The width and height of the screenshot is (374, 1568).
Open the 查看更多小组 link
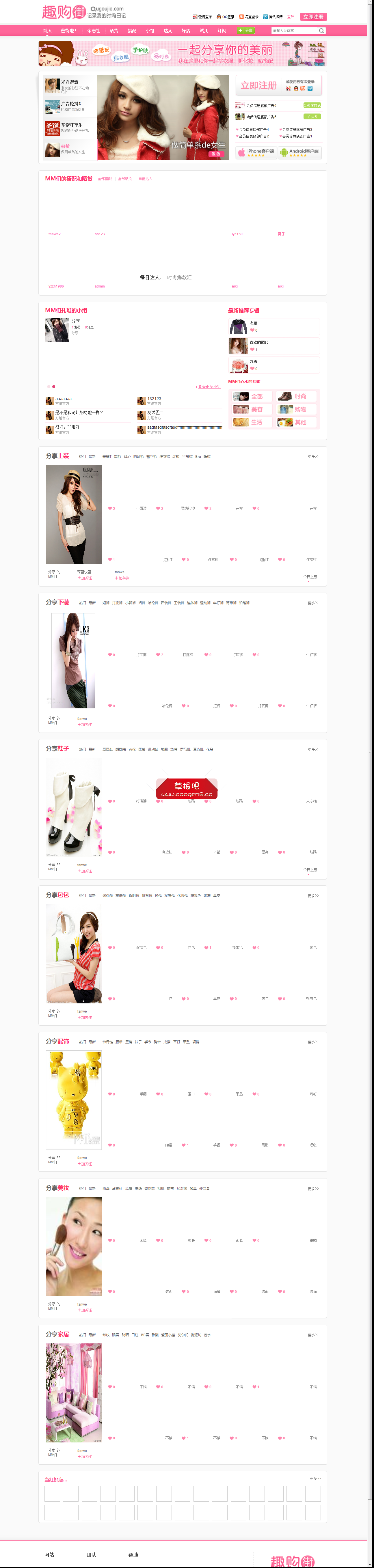coord(208,387)
